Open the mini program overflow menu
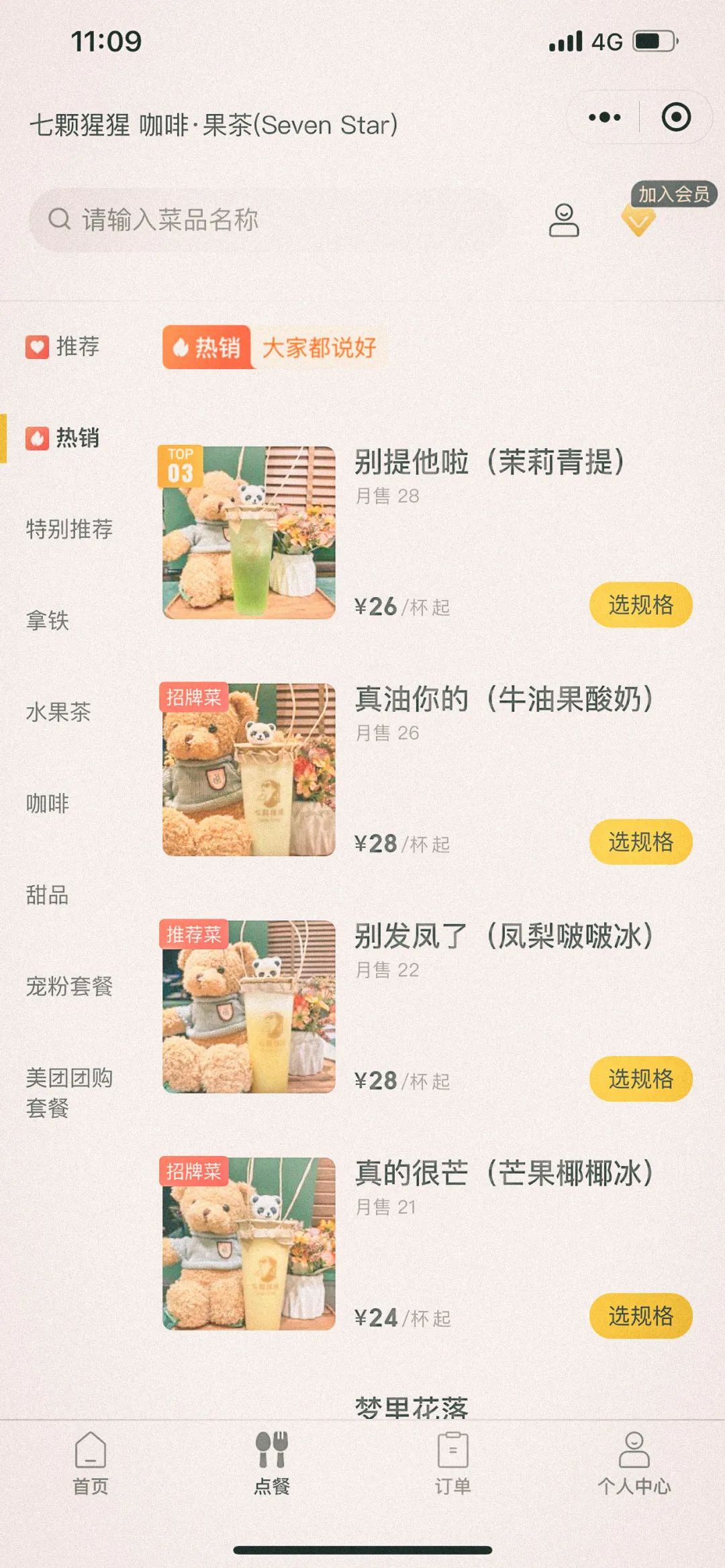This screenshot has width=725, height=1568. click(x=604, y=117)
